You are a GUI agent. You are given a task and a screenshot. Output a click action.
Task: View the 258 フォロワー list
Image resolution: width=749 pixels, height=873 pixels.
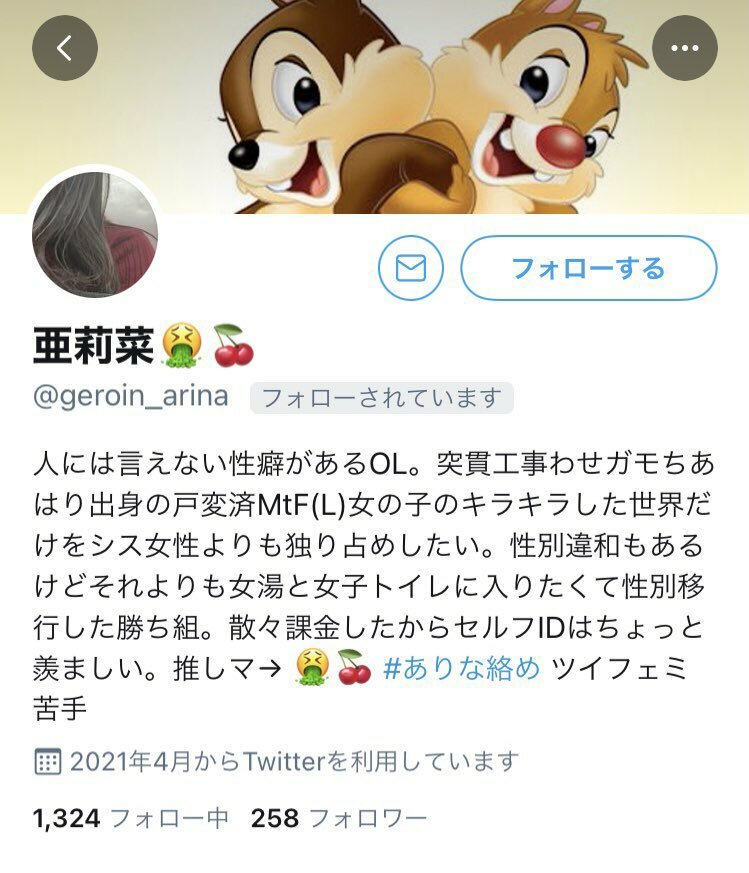(x=338, y=818)
